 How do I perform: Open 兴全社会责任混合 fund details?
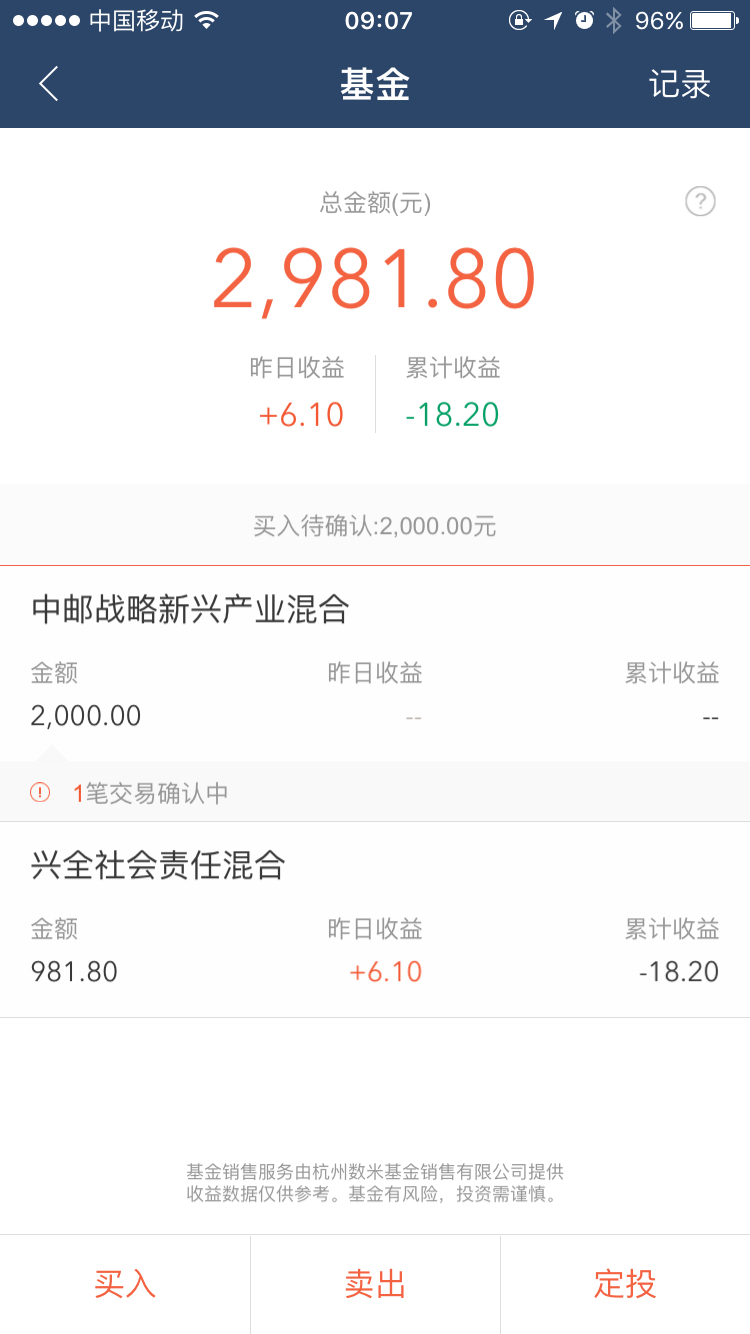click(x=375, y=920)
